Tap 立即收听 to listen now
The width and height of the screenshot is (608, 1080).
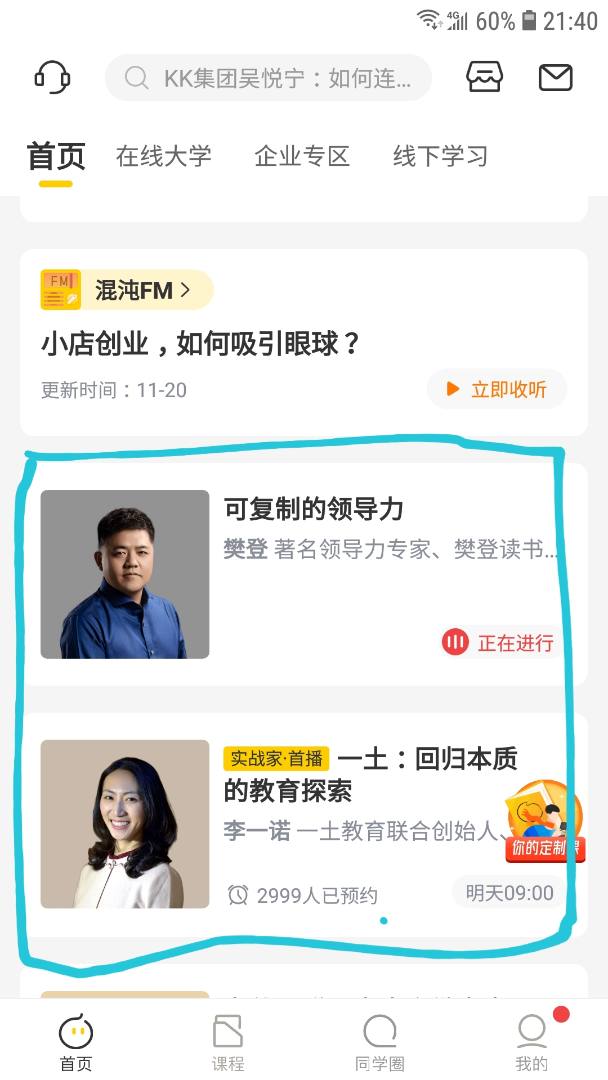[x=497, y=389]
